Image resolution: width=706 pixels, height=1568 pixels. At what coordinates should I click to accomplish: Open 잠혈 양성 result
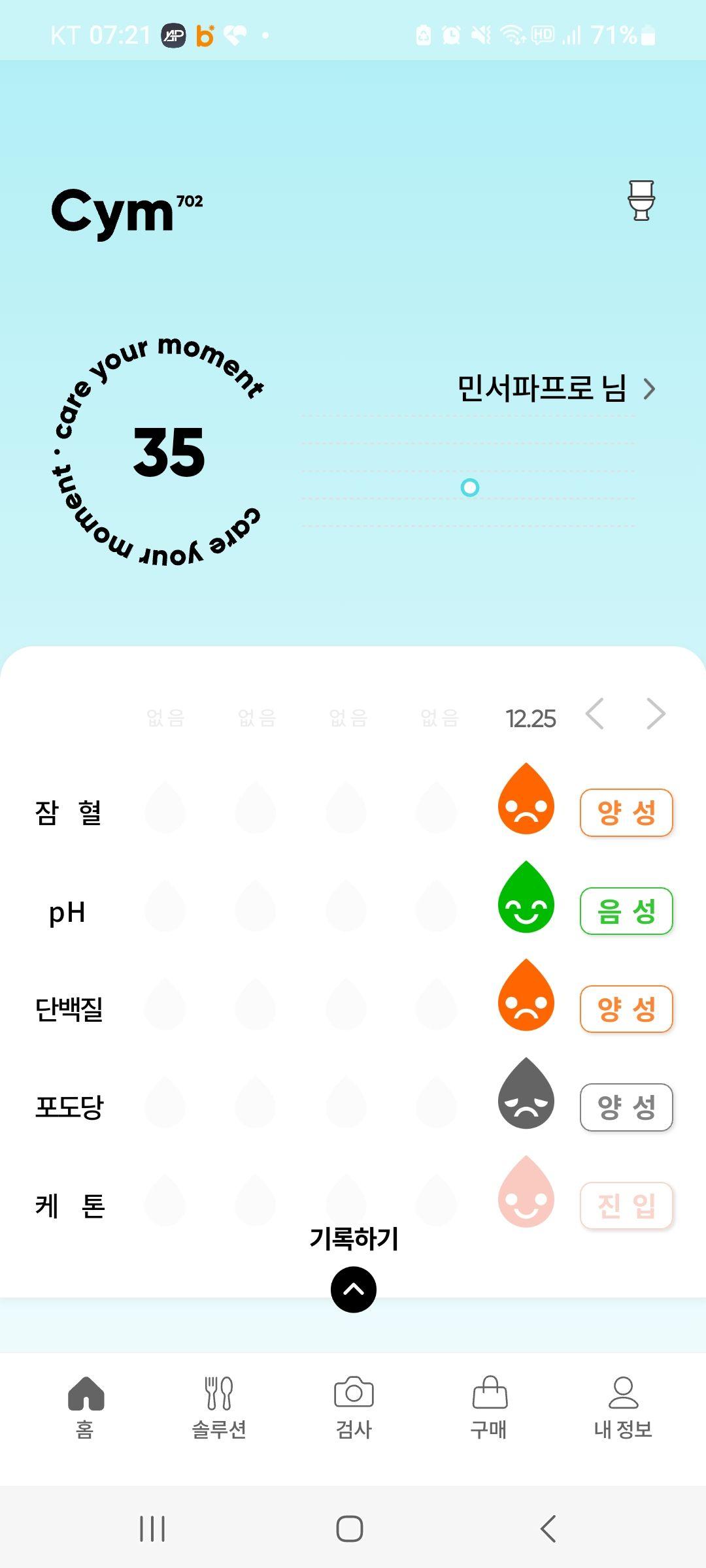(x=626, y=813)
